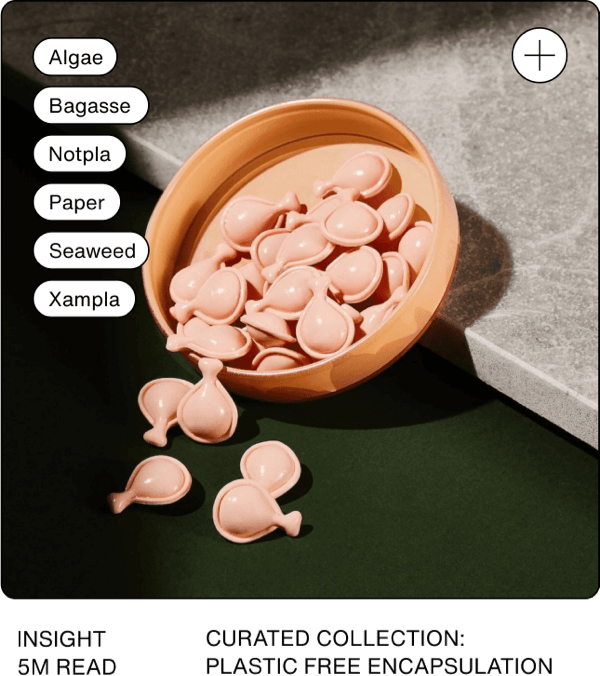Tap the Xampla tag chip
Viewport: 600px width, 676px height.
(x=84, y=299)
